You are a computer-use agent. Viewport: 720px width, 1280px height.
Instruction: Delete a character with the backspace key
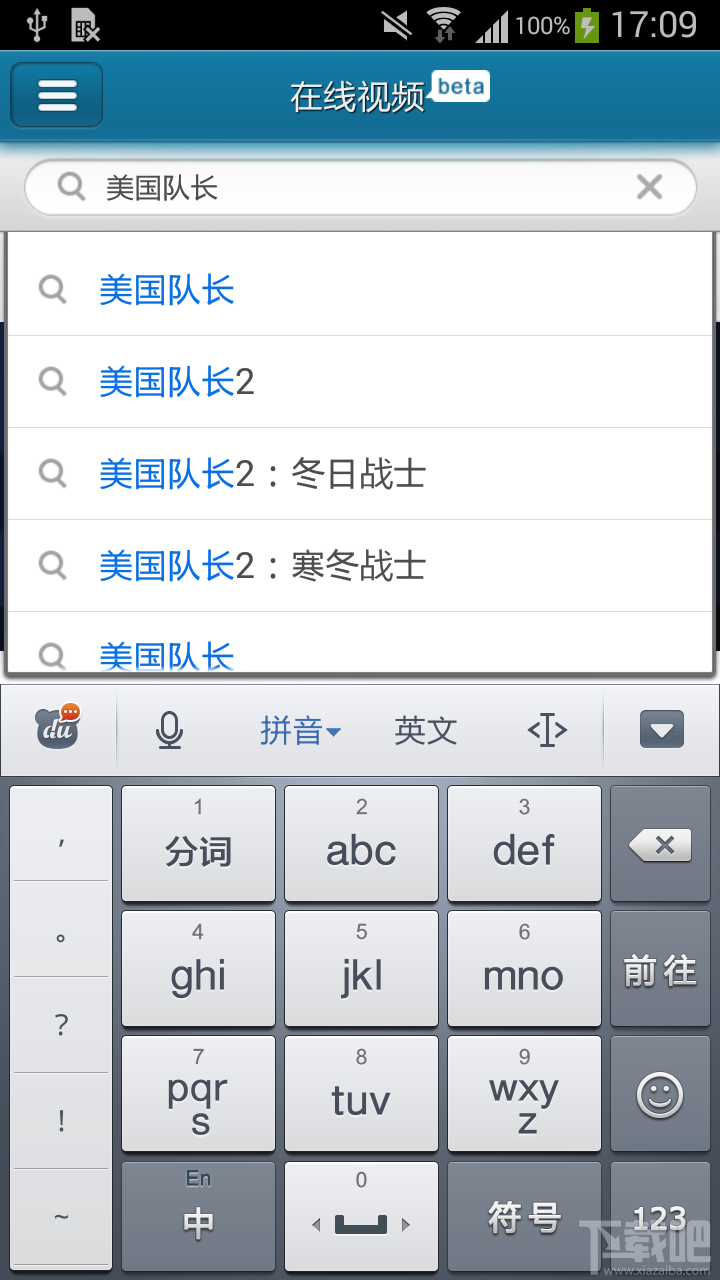click(660, 846)
